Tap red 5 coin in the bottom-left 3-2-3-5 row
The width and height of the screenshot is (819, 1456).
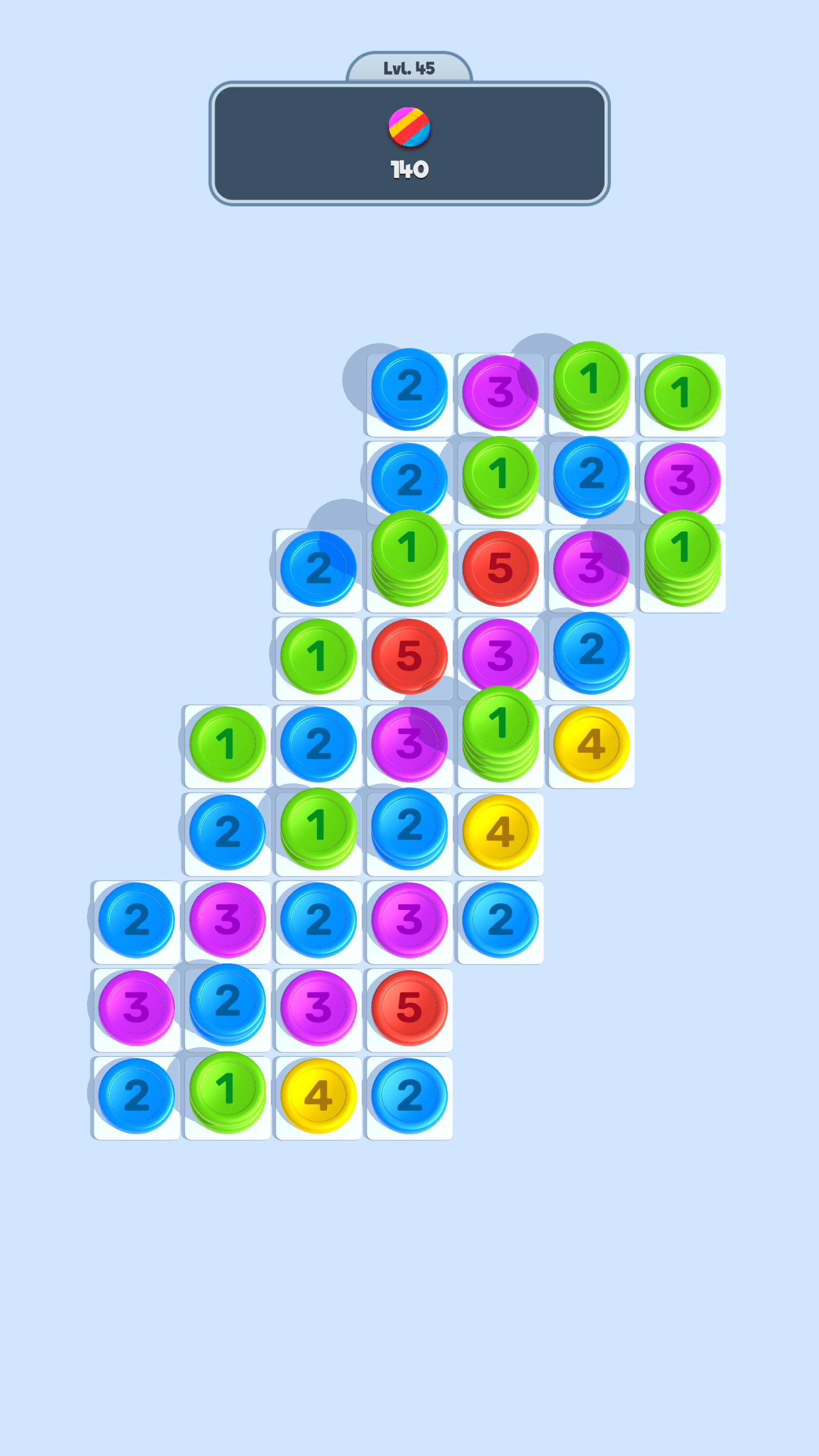pyautogui.click(x=409, y=1008)
